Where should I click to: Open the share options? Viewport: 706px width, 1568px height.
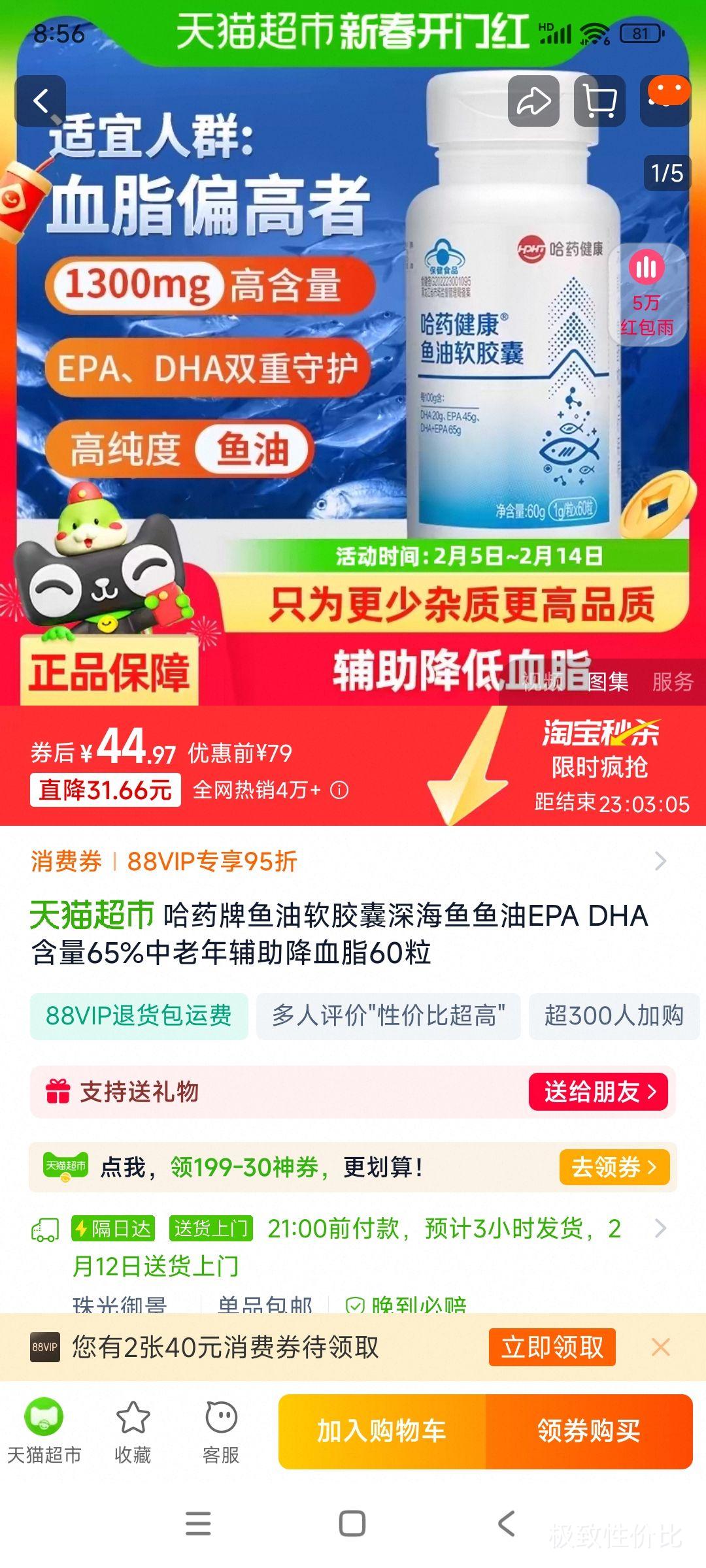click(535, 101)
